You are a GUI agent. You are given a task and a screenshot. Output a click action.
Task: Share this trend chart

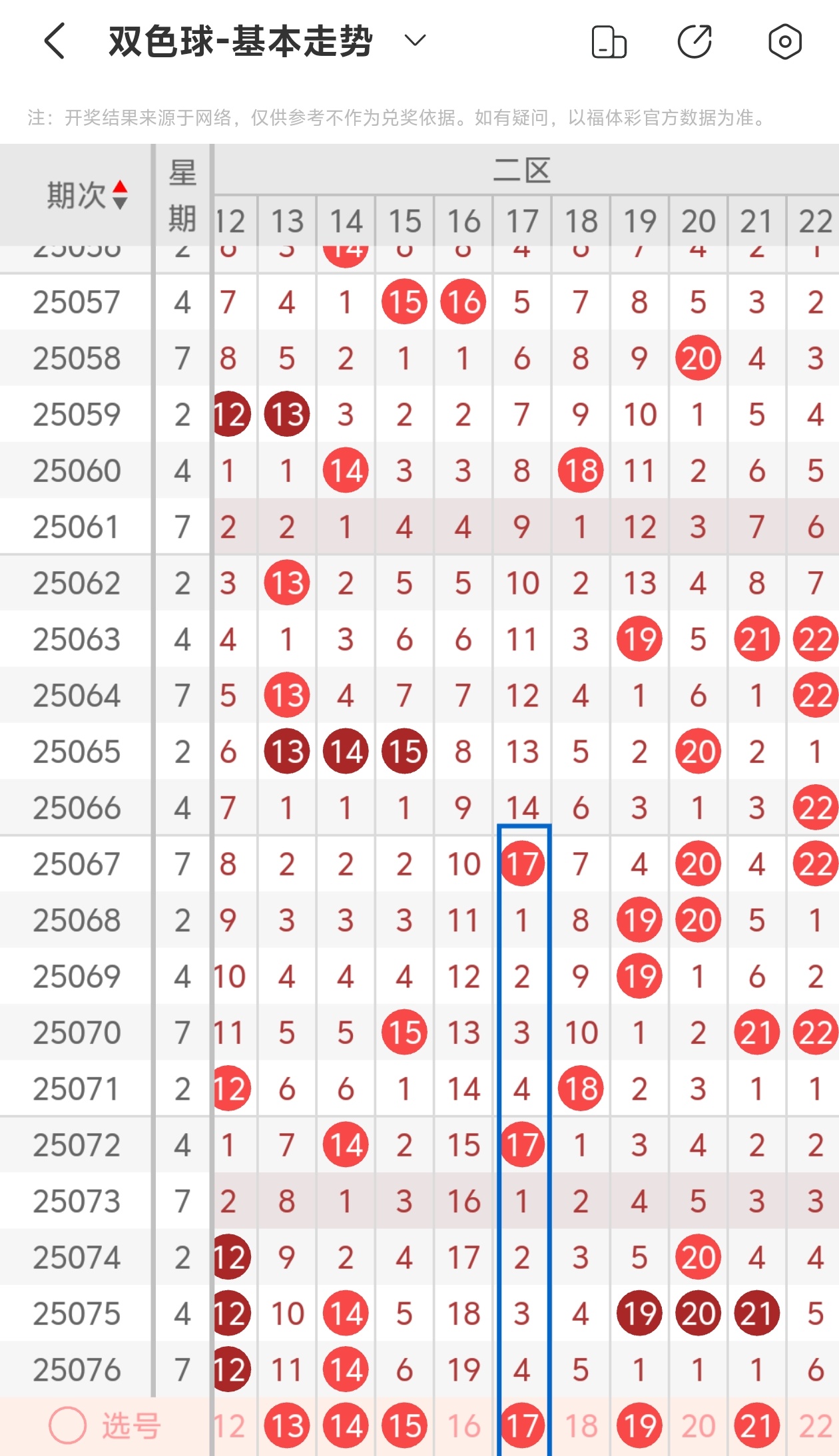tap(695, 42)
